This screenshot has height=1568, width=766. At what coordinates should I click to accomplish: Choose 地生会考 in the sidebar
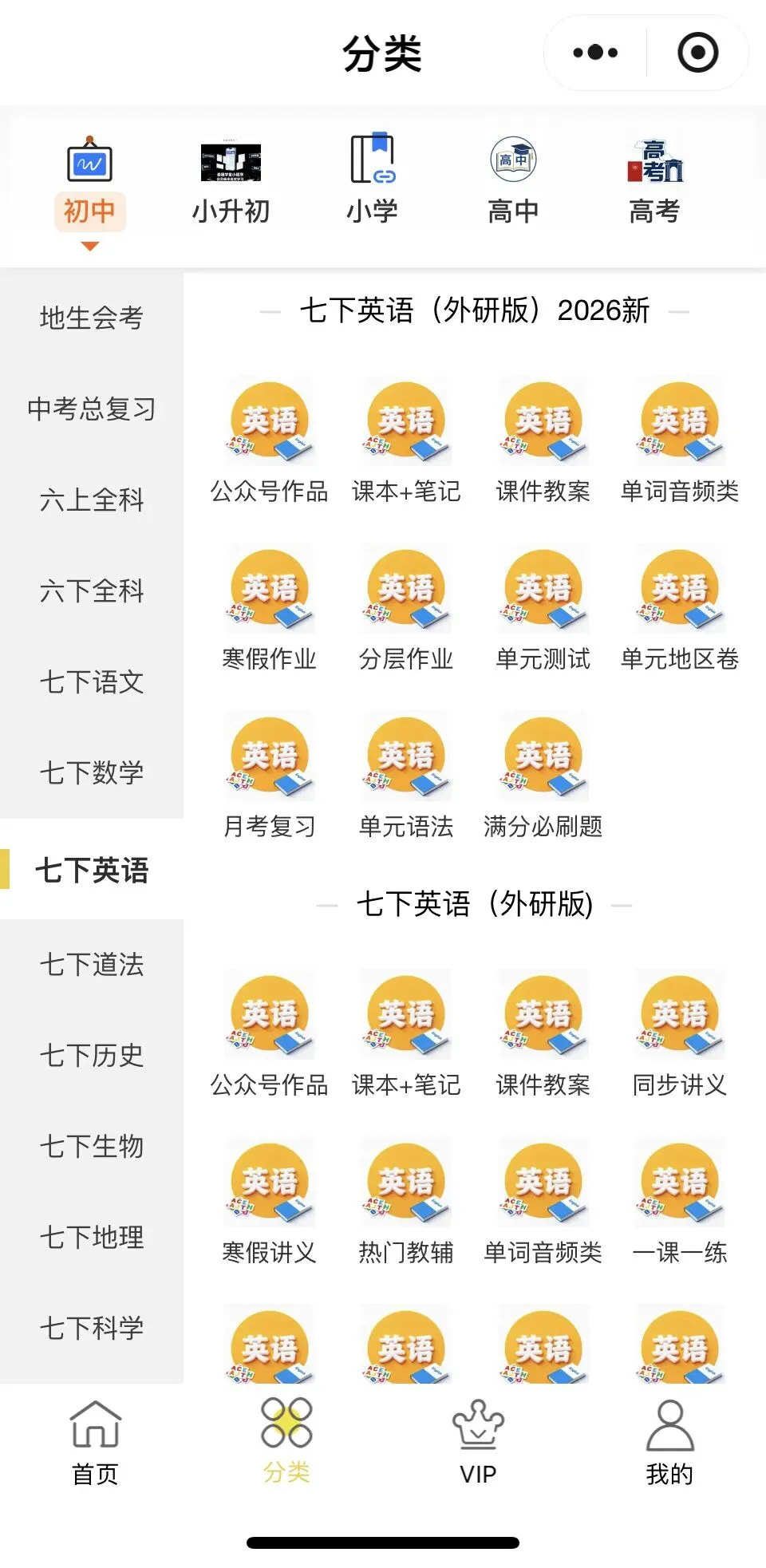pyautogui.click(x=92, y=318)
